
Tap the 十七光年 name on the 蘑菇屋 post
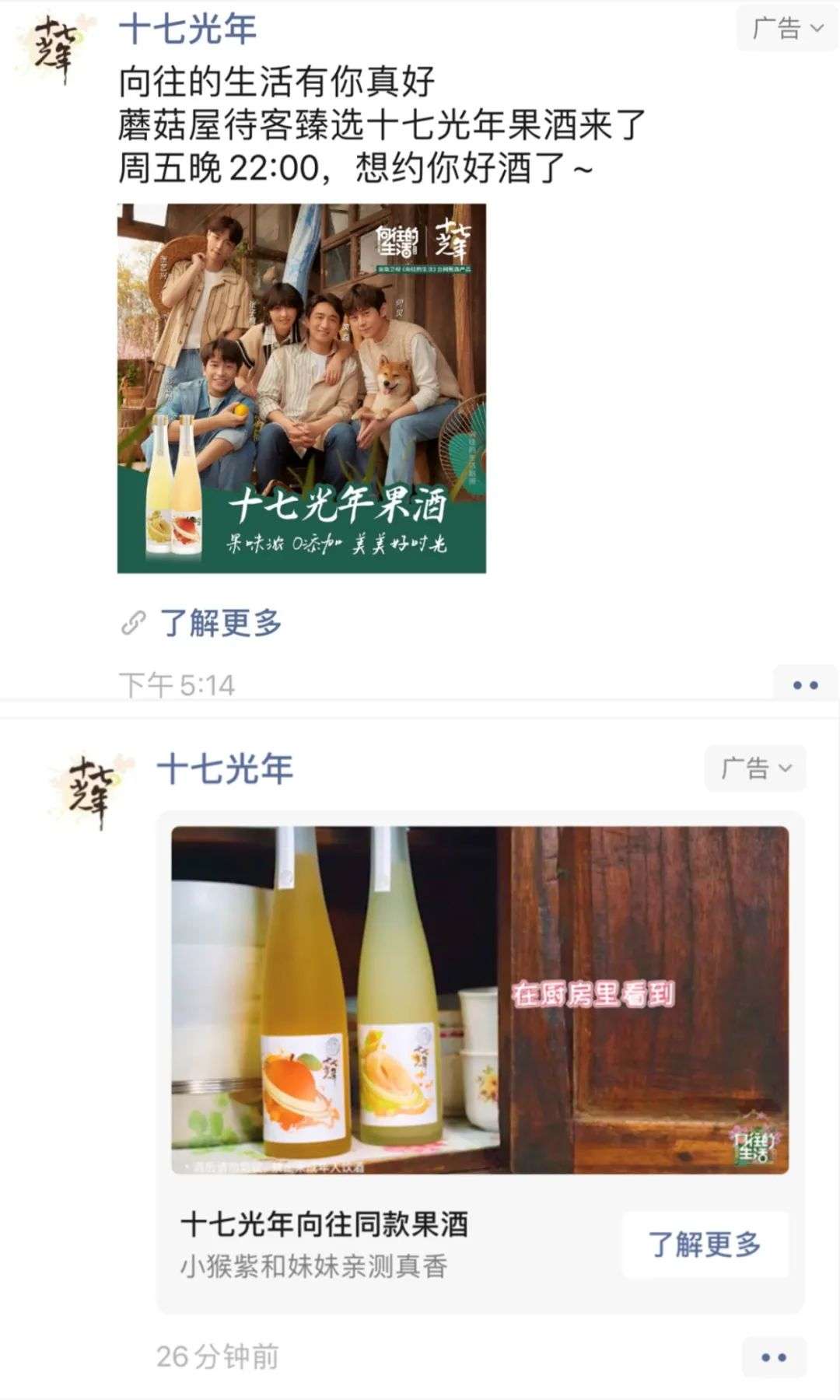pyautogui.click(x=187, y=30)
